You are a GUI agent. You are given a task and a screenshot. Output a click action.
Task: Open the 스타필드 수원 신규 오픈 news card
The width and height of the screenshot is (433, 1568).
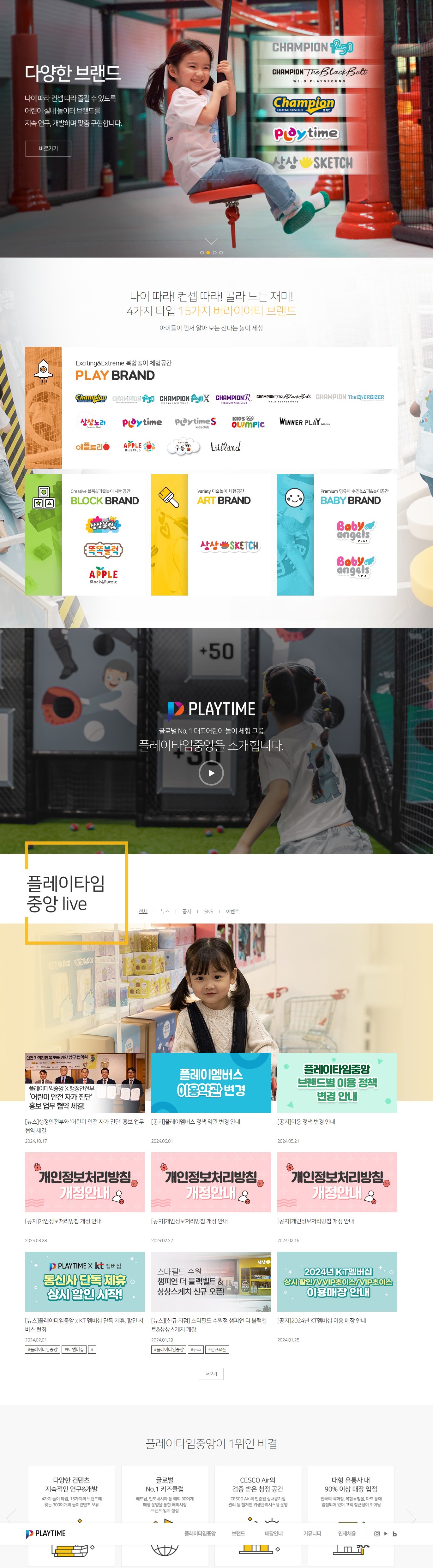(211, 1281)
